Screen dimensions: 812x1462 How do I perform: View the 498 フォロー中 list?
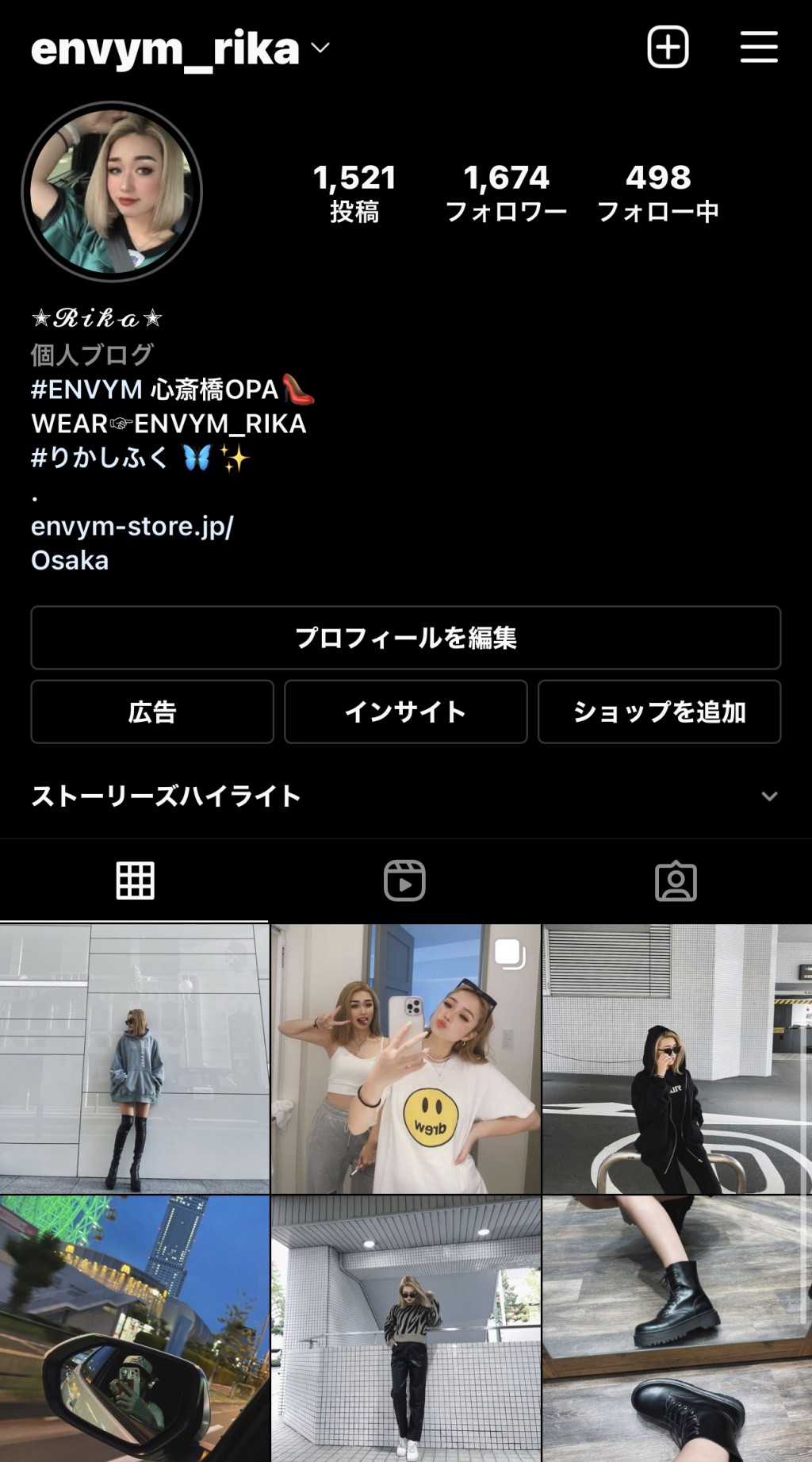pyautogui.click(x=657, y=193)
